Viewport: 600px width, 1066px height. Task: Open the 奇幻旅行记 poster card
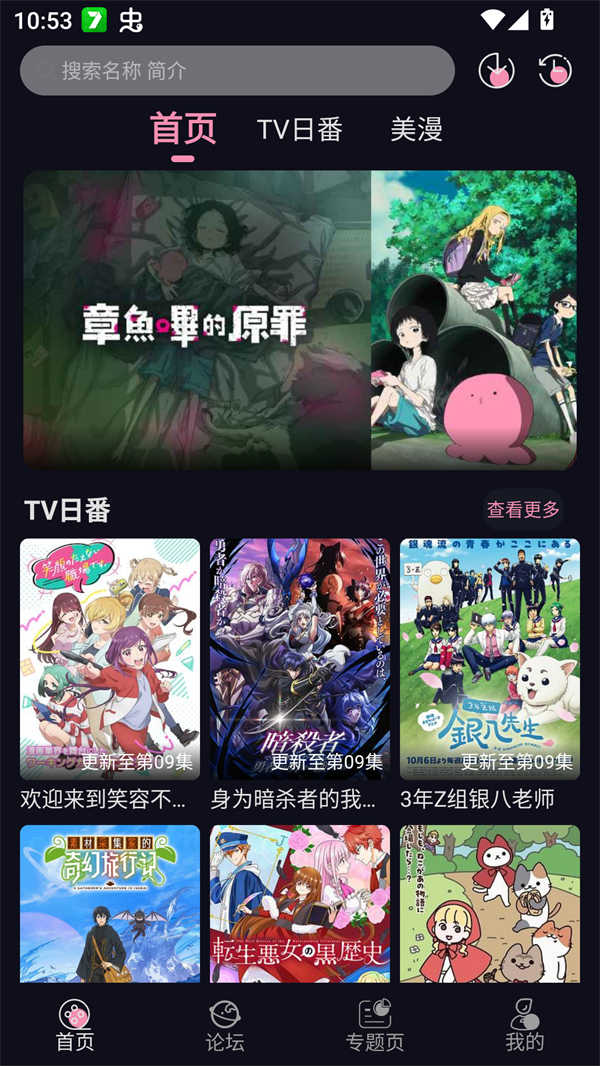coord(110,903)
